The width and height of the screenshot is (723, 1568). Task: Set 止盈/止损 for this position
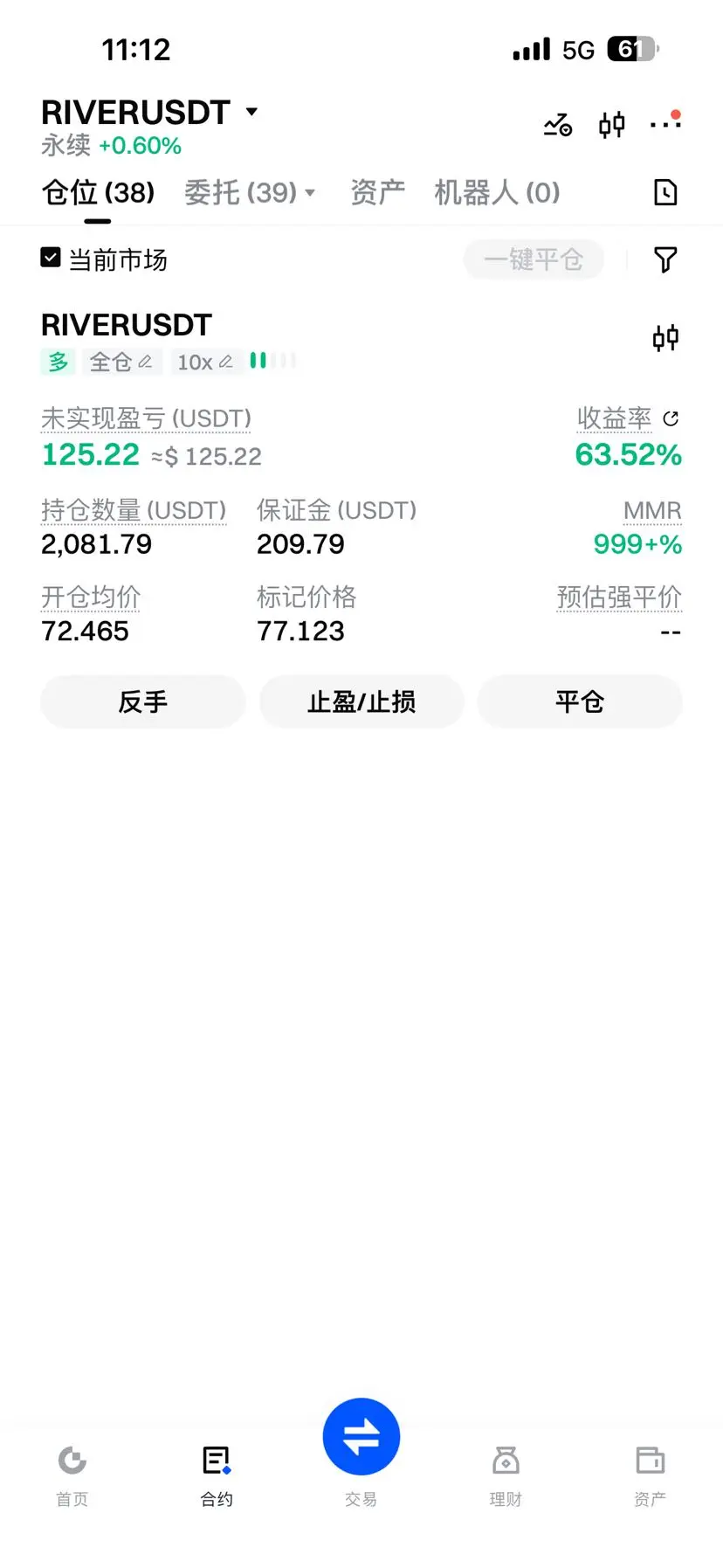[x=361, y=701]
